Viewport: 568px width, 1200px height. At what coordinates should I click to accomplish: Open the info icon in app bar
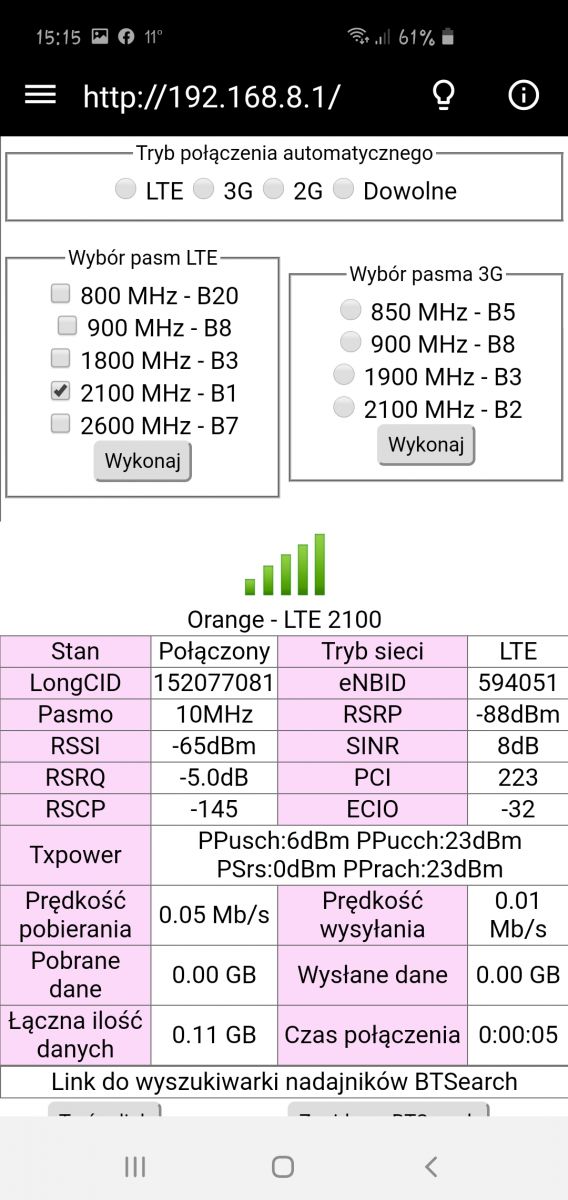pos(523,95)
